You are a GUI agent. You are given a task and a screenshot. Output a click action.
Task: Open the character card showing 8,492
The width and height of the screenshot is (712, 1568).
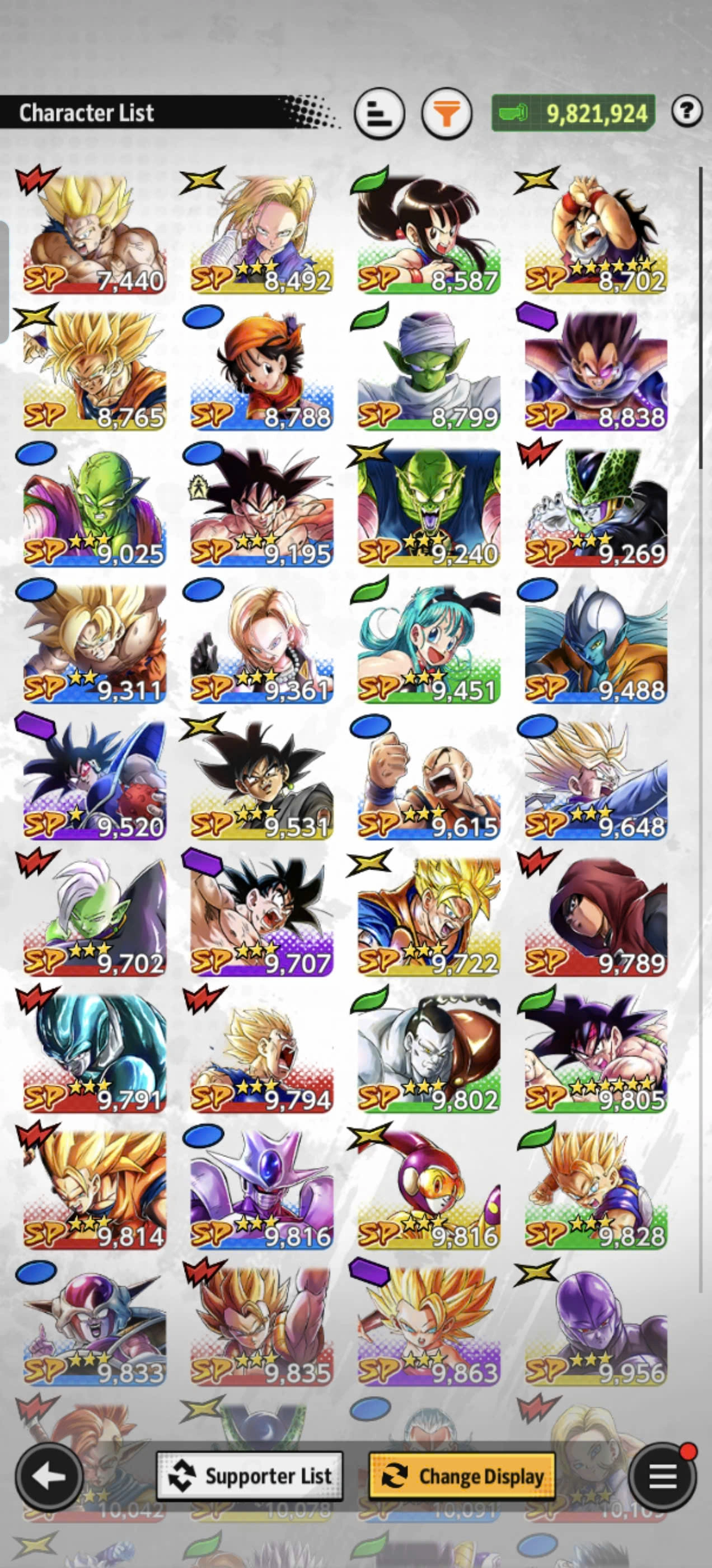point(261,234)
